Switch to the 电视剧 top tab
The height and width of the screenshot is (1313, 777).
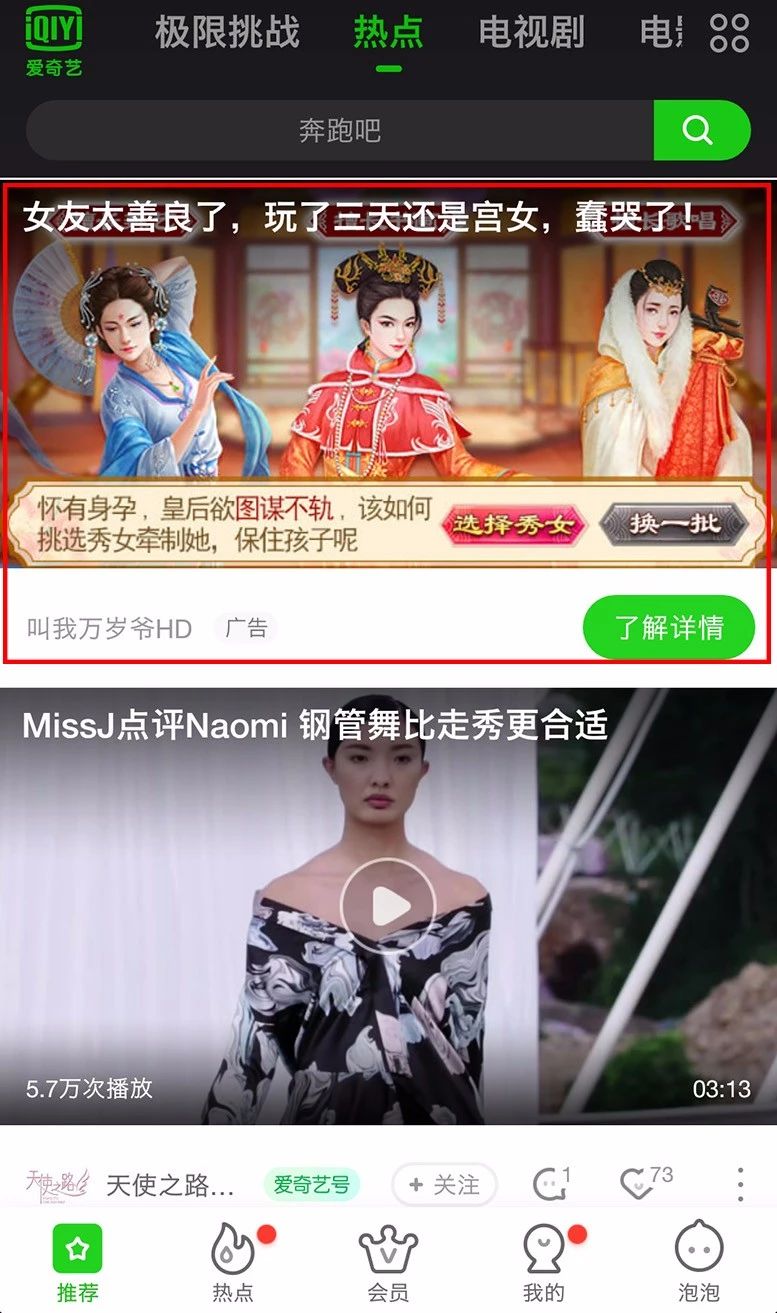[531, 33]
